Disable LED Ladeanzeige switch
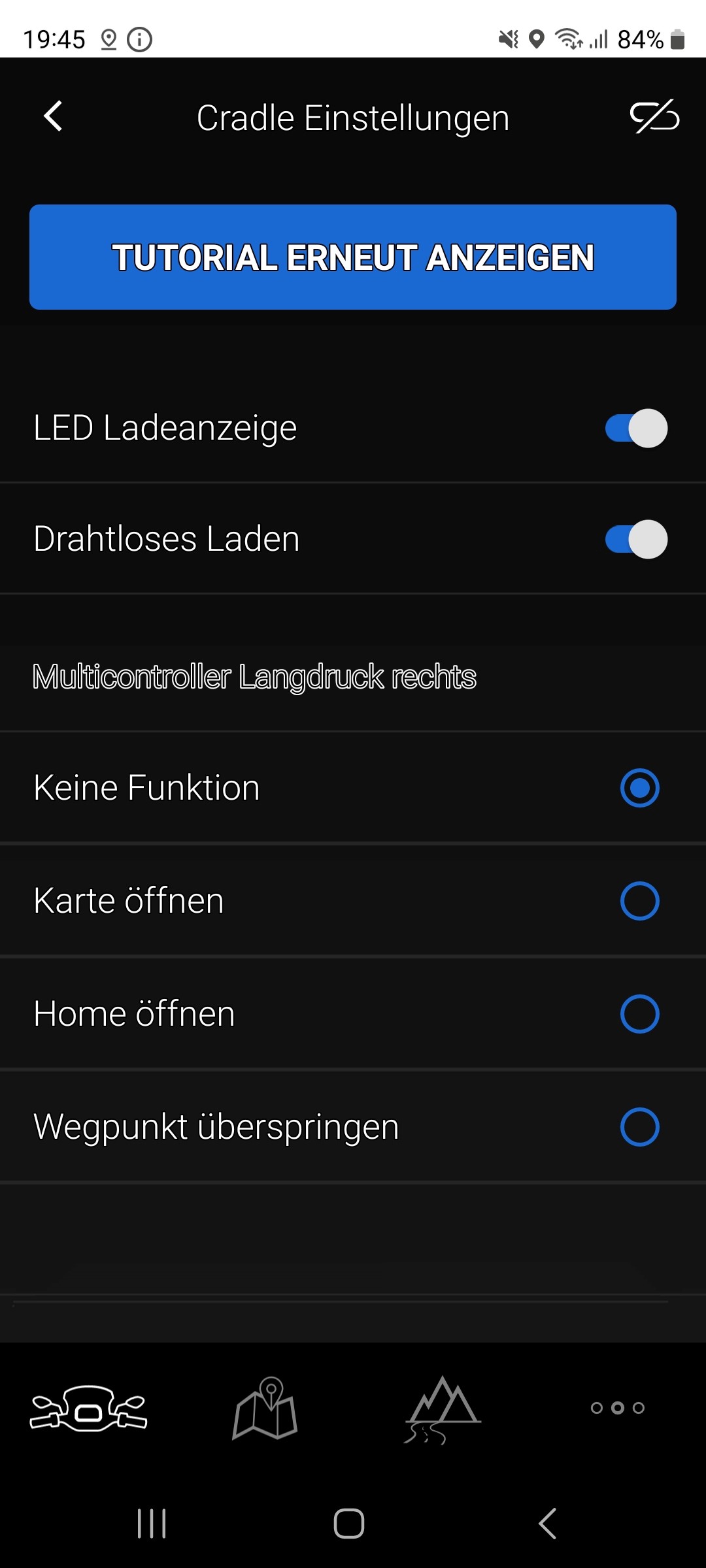The height and width of the screenshot is (1568, 706). pos(636,429)
